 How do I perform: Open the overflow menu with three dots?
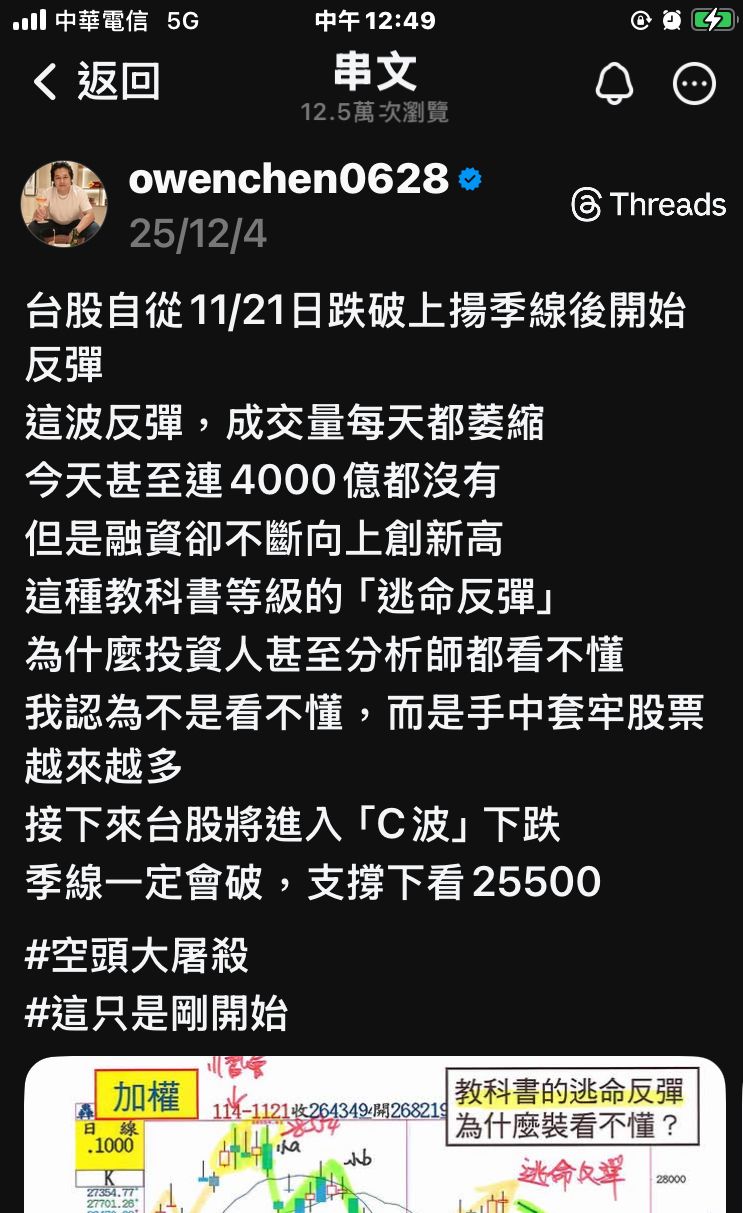(694, 84)
